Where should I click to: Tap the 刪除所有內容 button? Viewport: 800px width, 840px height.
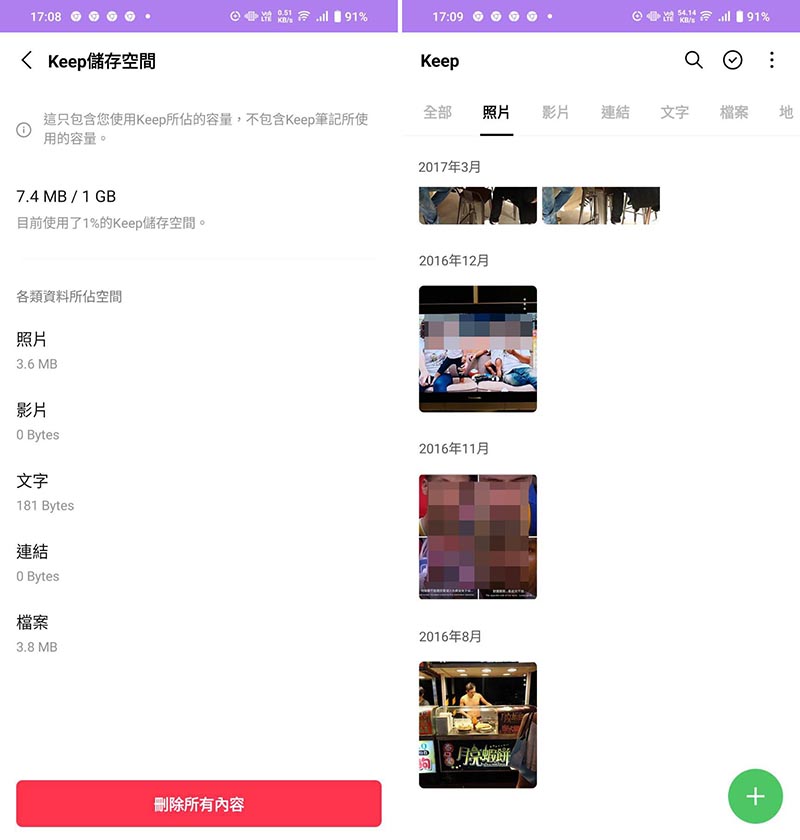click(x=199, y=804)
